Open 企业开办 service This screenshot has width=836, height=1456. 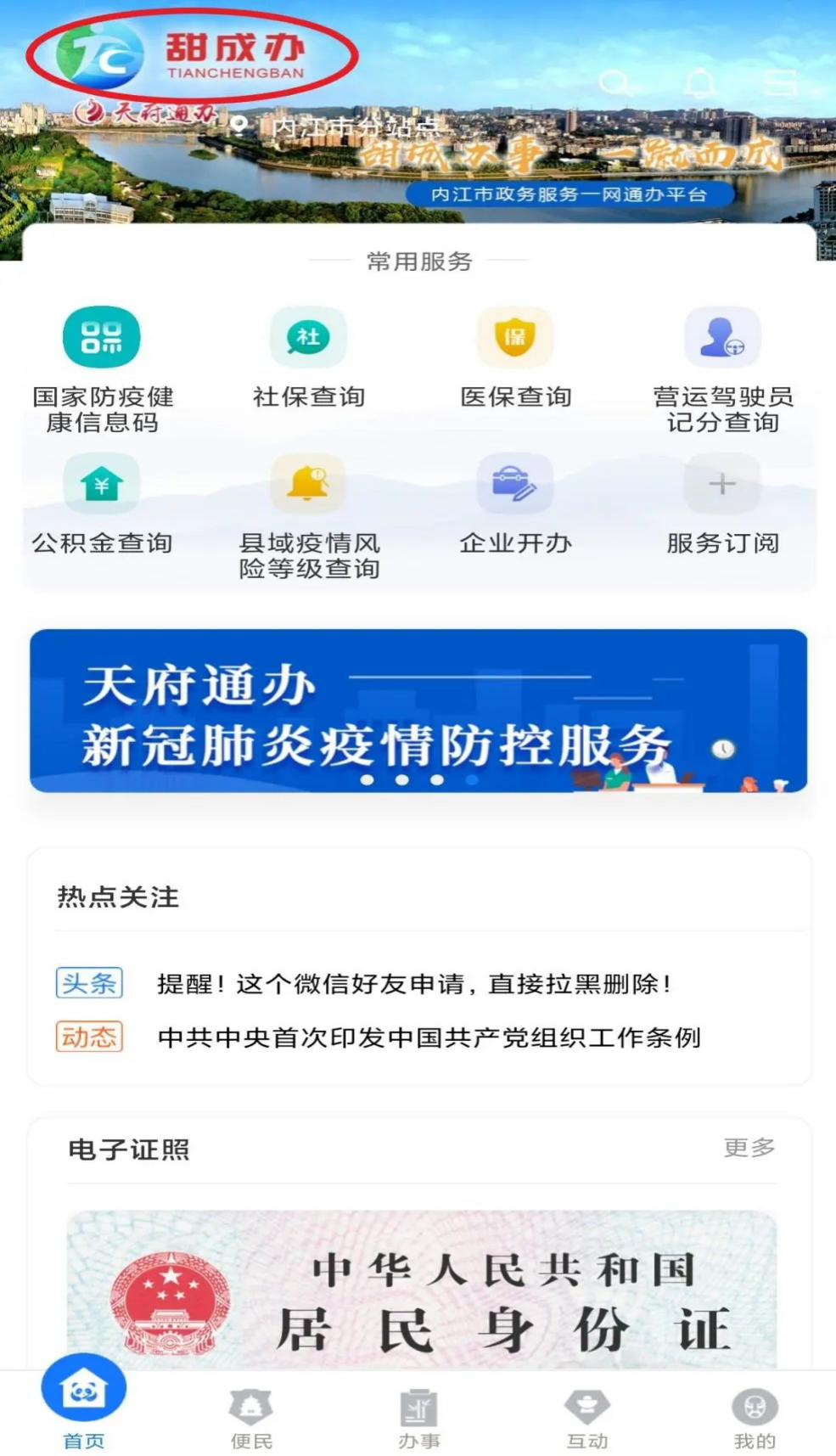tap(515, 504)
